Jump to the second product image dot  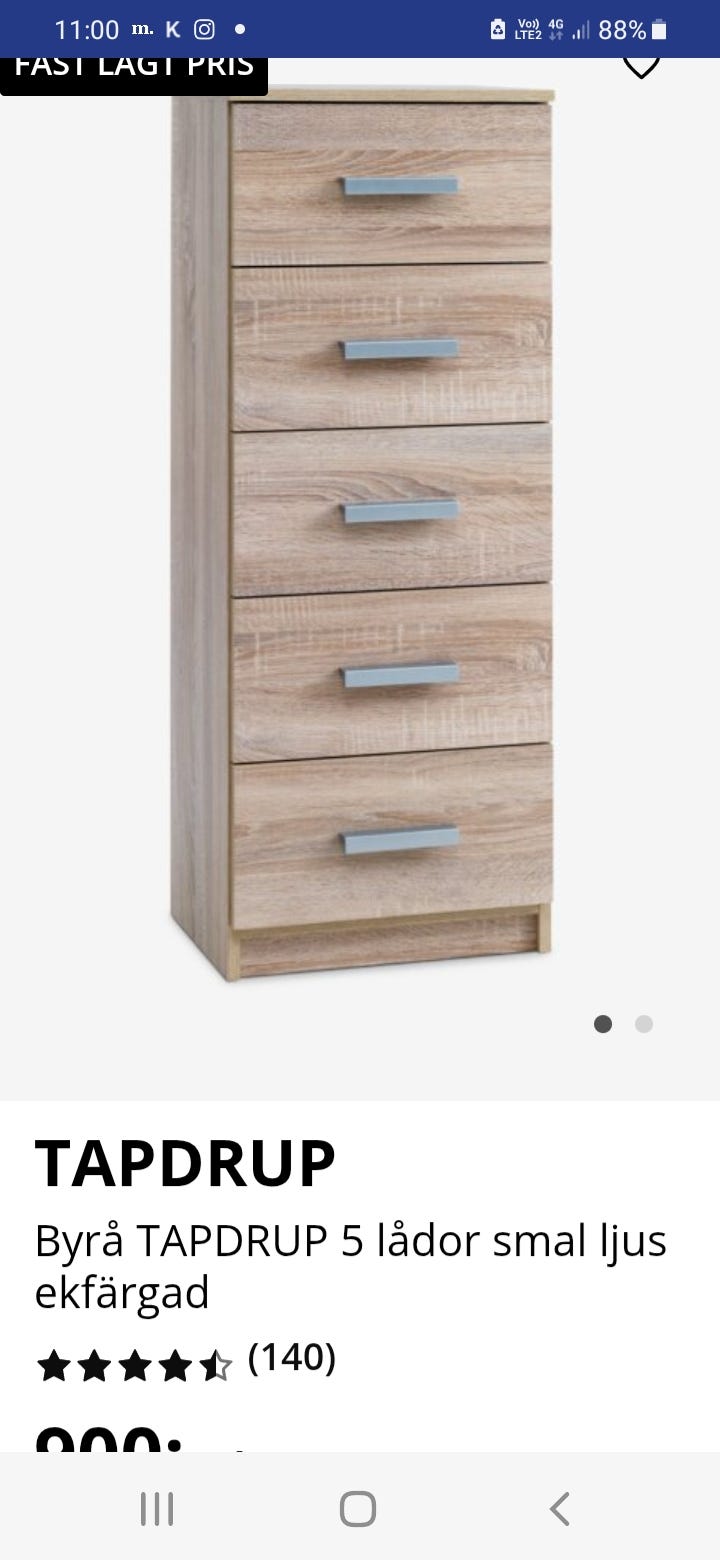(644, 1024)
